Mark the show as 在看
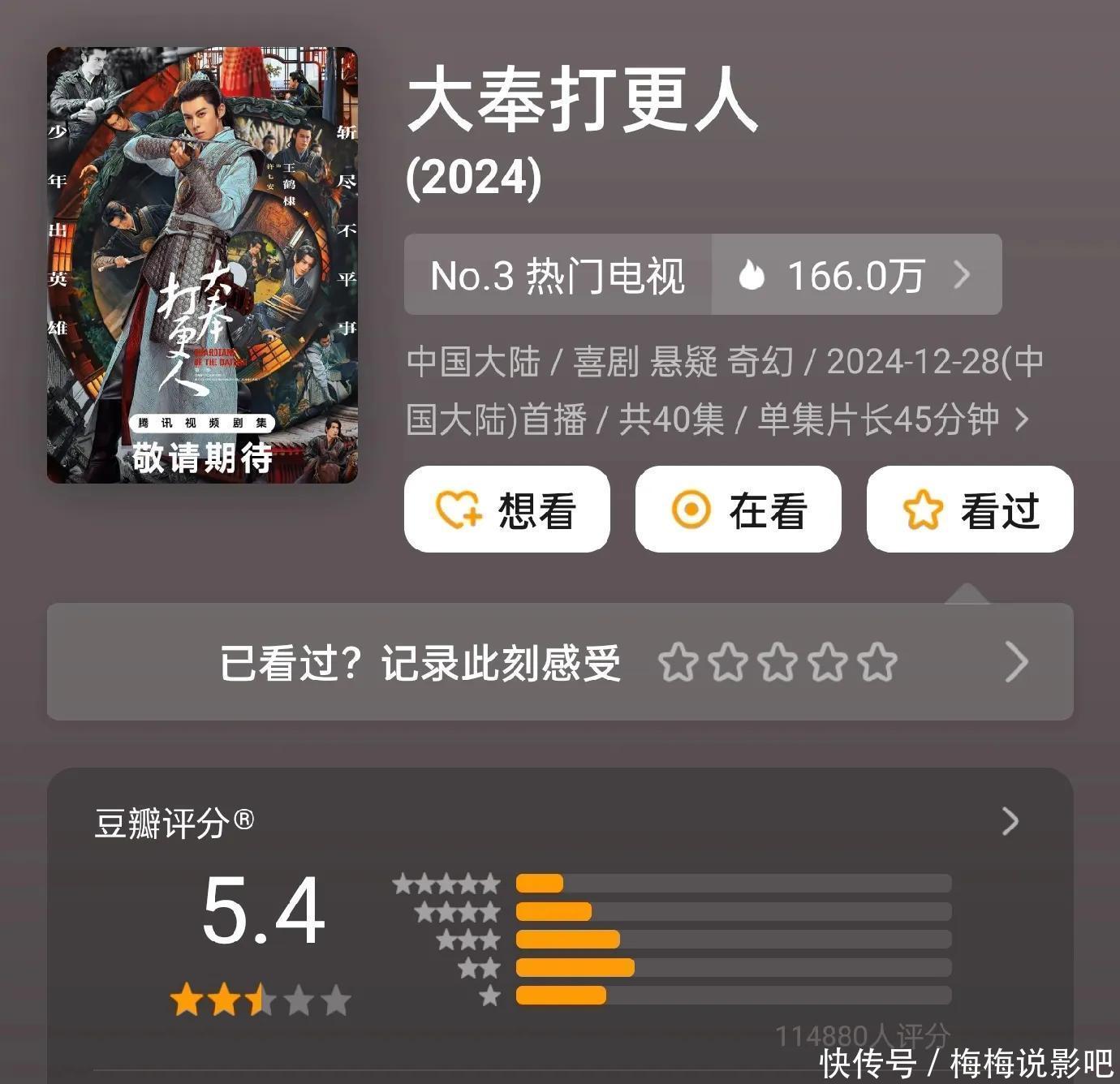 738,510
